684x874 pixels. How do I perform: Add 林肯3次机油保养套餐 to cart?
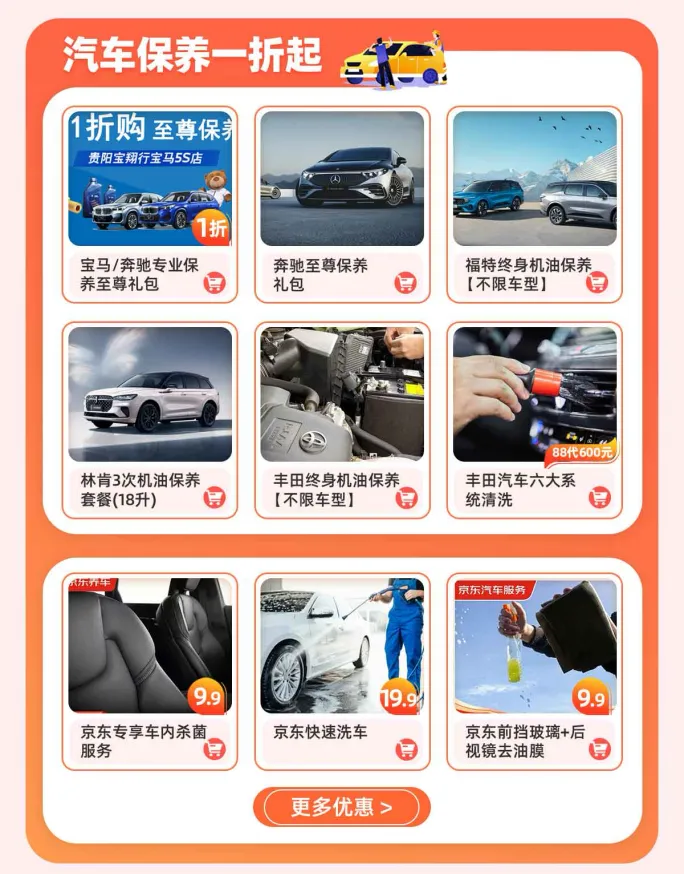coord(214,497)
